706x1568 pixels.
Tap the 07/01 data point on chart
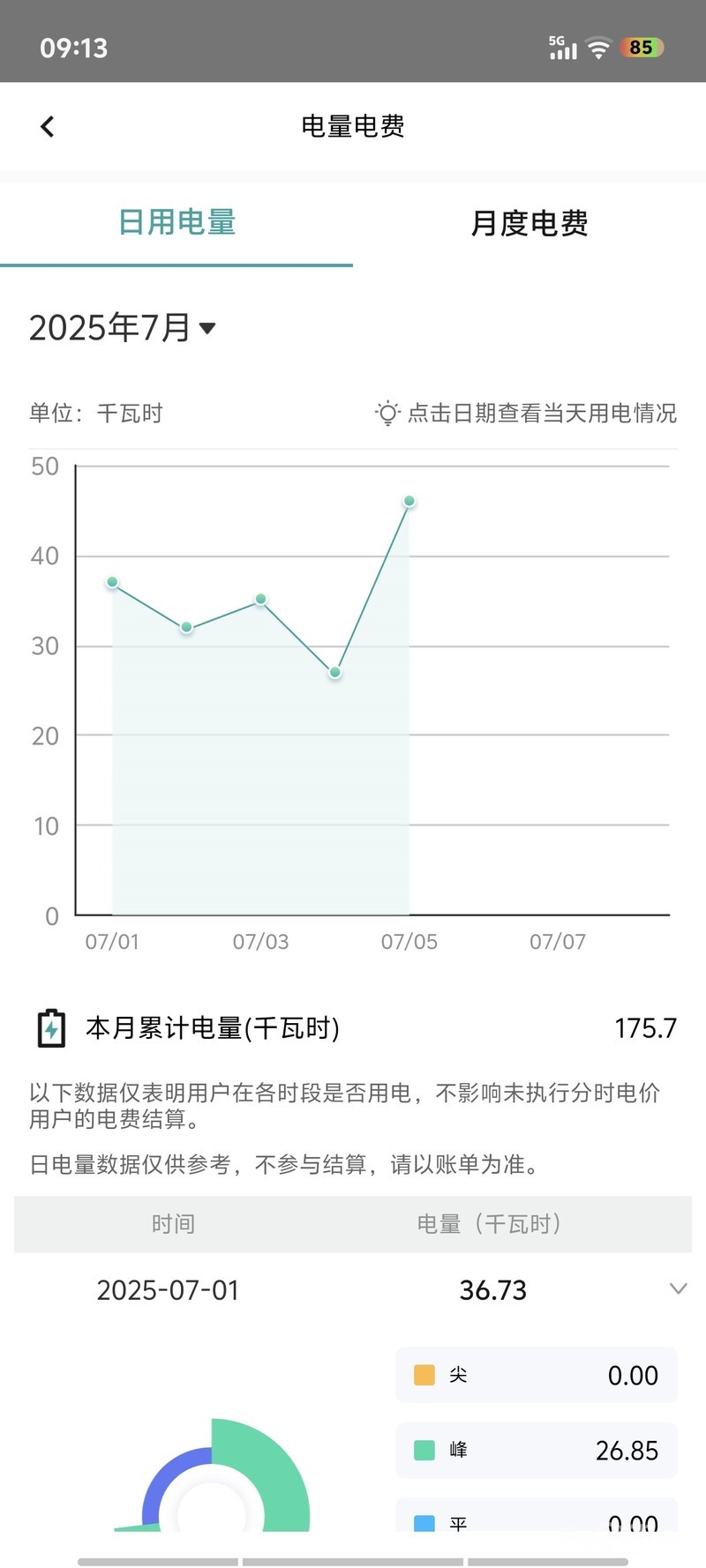click(112, 582)
